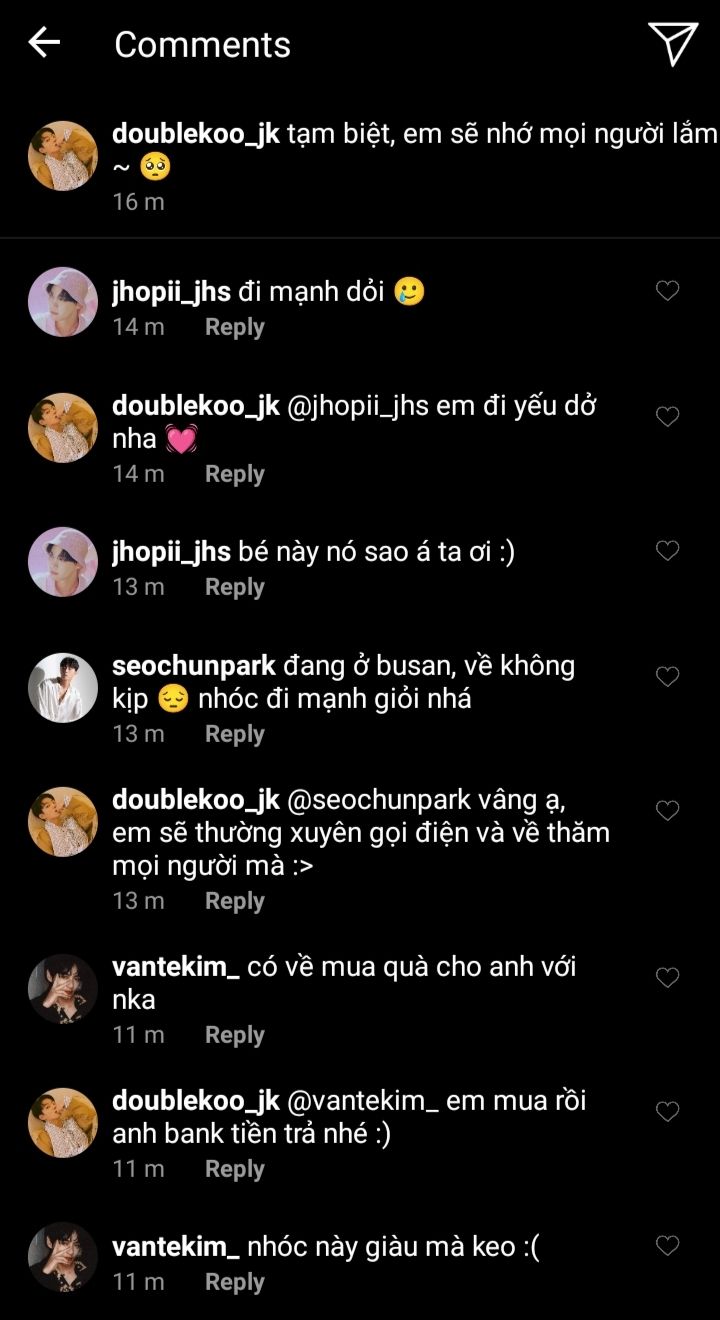
Task: Like jhopii_jhs comment "đi mạnh dỏi"
Action: click(x=667, y=291)
